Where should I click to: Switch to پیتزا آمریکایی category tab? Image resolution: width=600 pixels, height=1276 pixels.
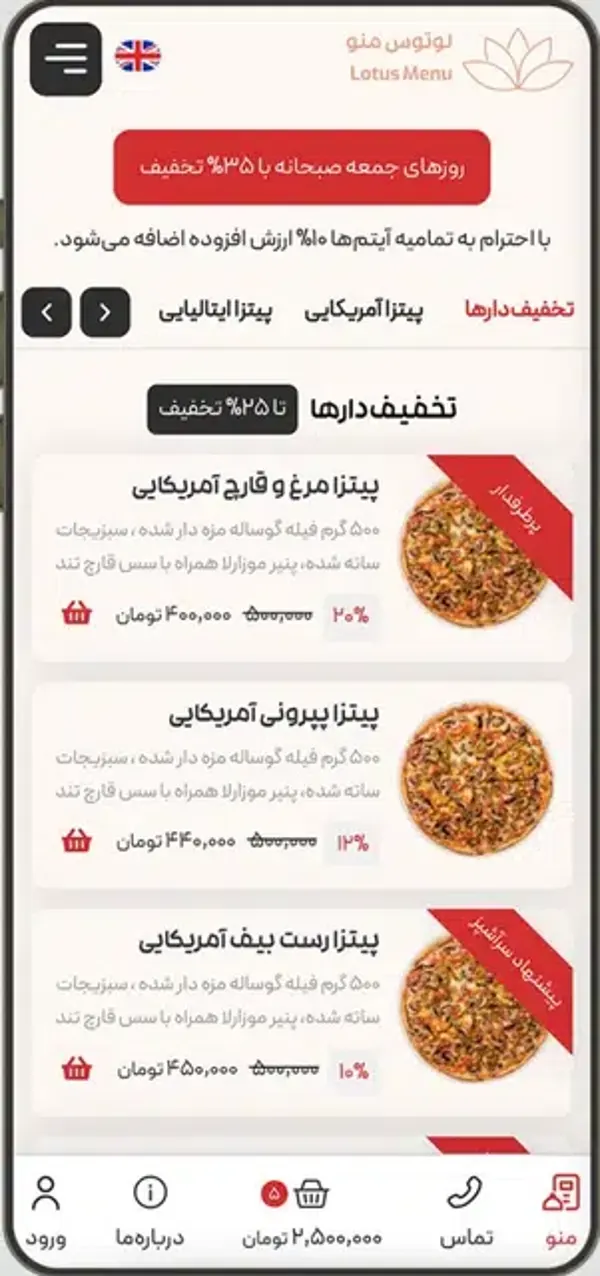(x=363, y=311)
